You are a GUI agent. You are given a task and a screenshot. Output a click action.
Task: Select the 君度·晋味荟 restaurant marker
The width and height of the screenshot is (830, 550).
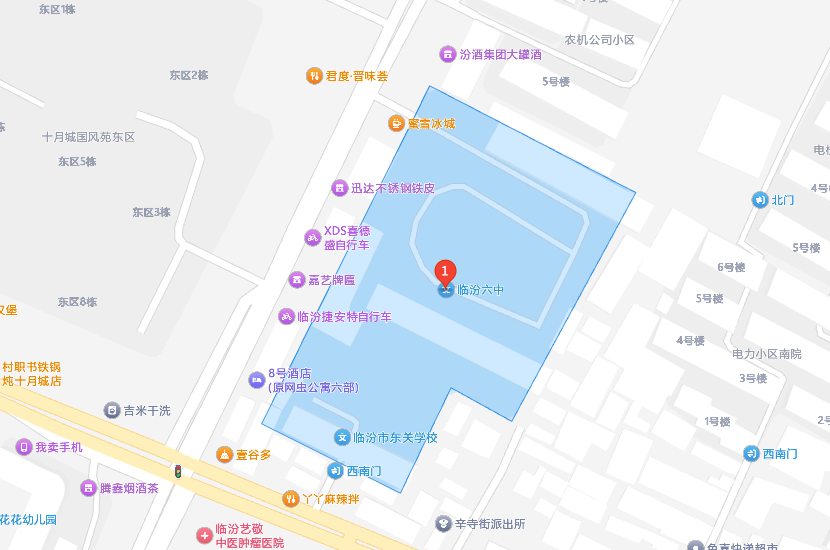point(314,75)
